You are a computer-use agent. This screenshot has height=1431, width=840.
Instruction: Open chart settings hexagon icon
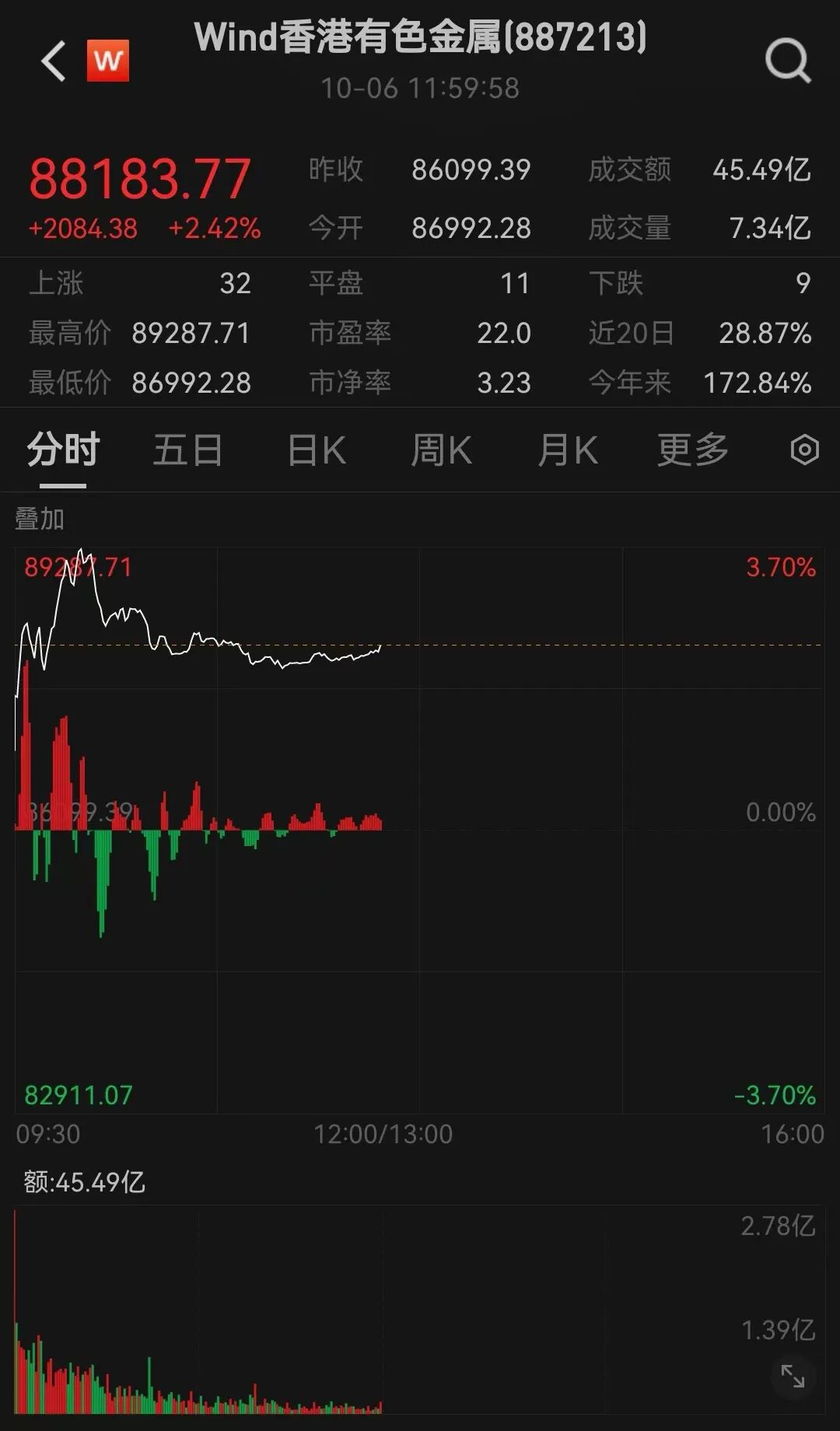[x=804, y=450]
